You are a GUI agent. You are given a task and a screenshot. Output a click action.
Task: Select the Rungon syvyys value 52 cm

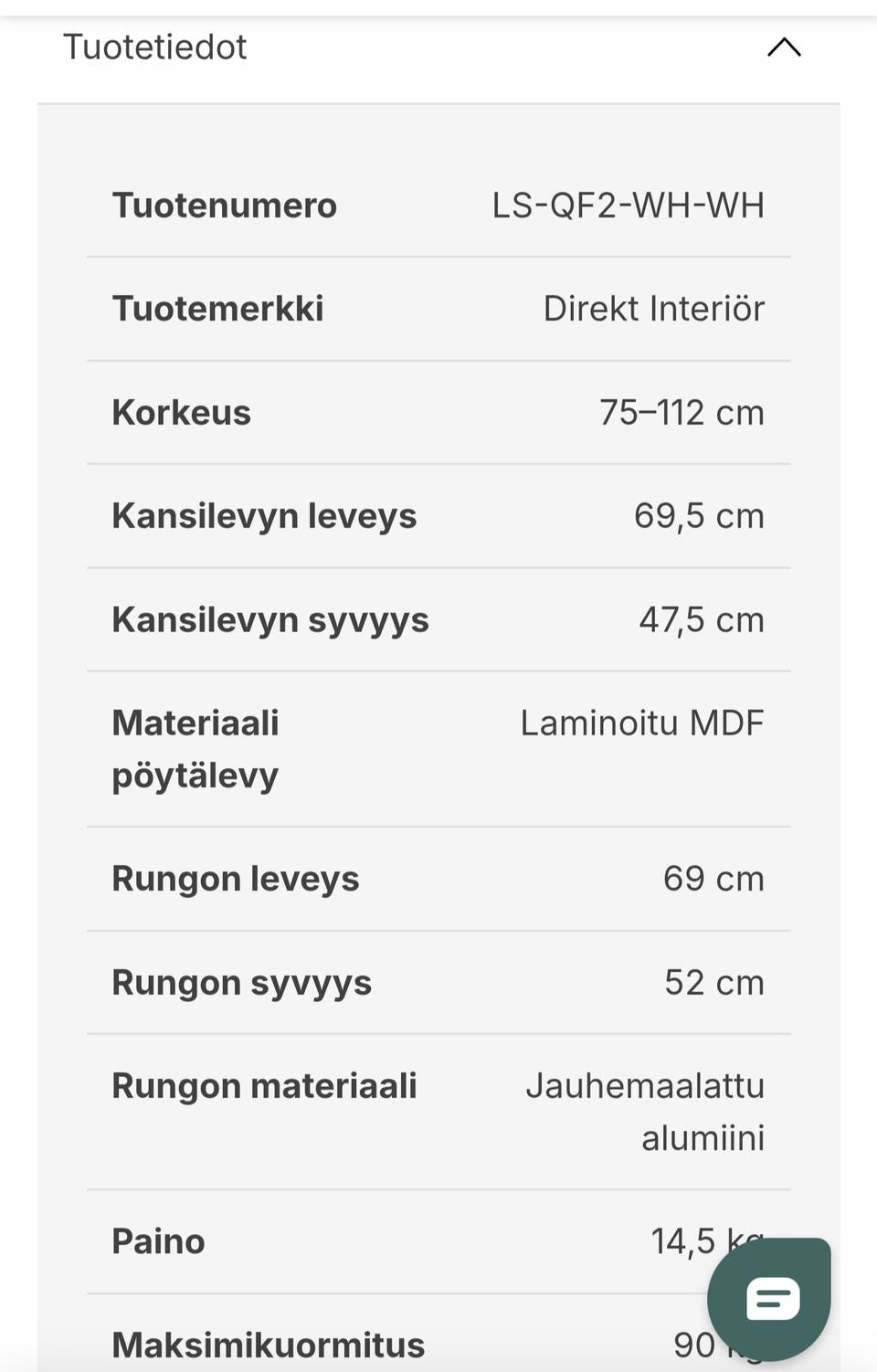[713, 982]
